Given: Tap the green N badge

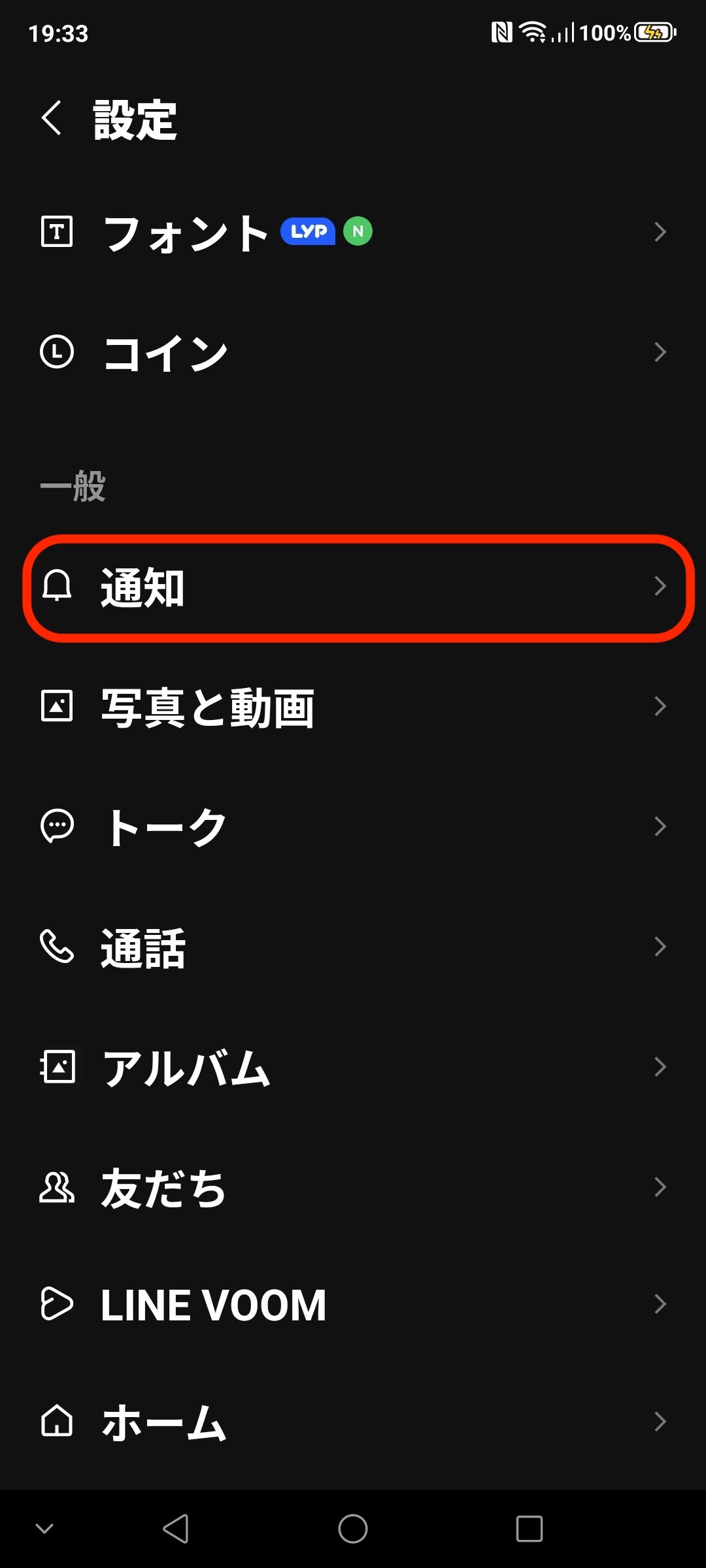Looking at the screenshot, I should [x=357, y=231].
